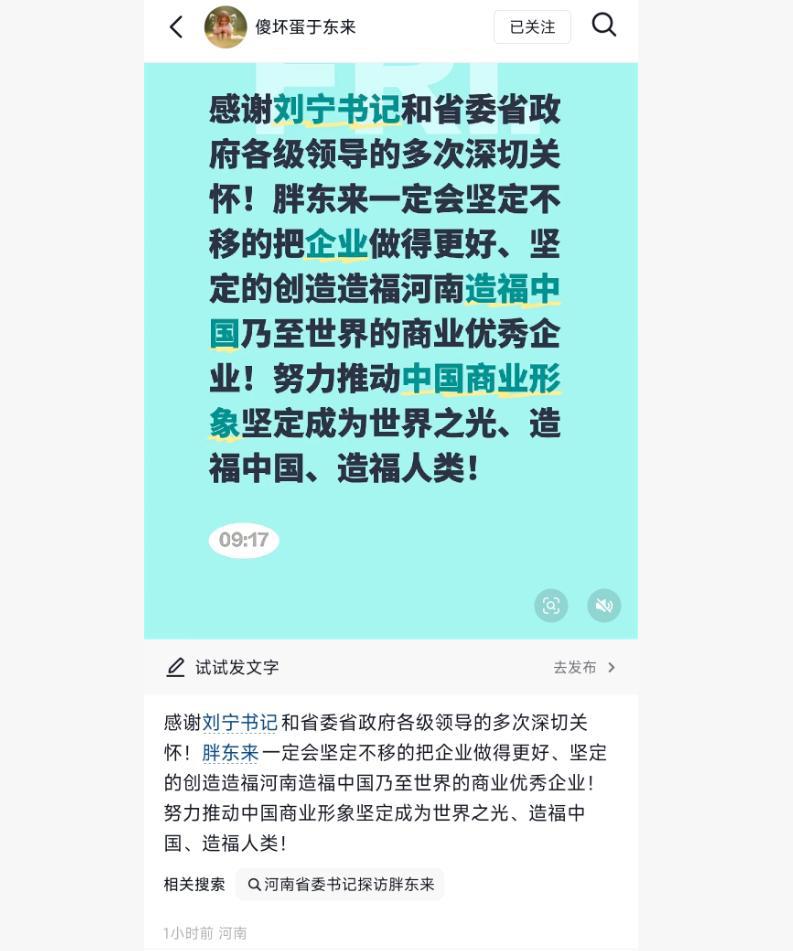This screenshot has height=951, width=793.
Task: Open the 胖东来 link in caption
Action: click(230, 752)
